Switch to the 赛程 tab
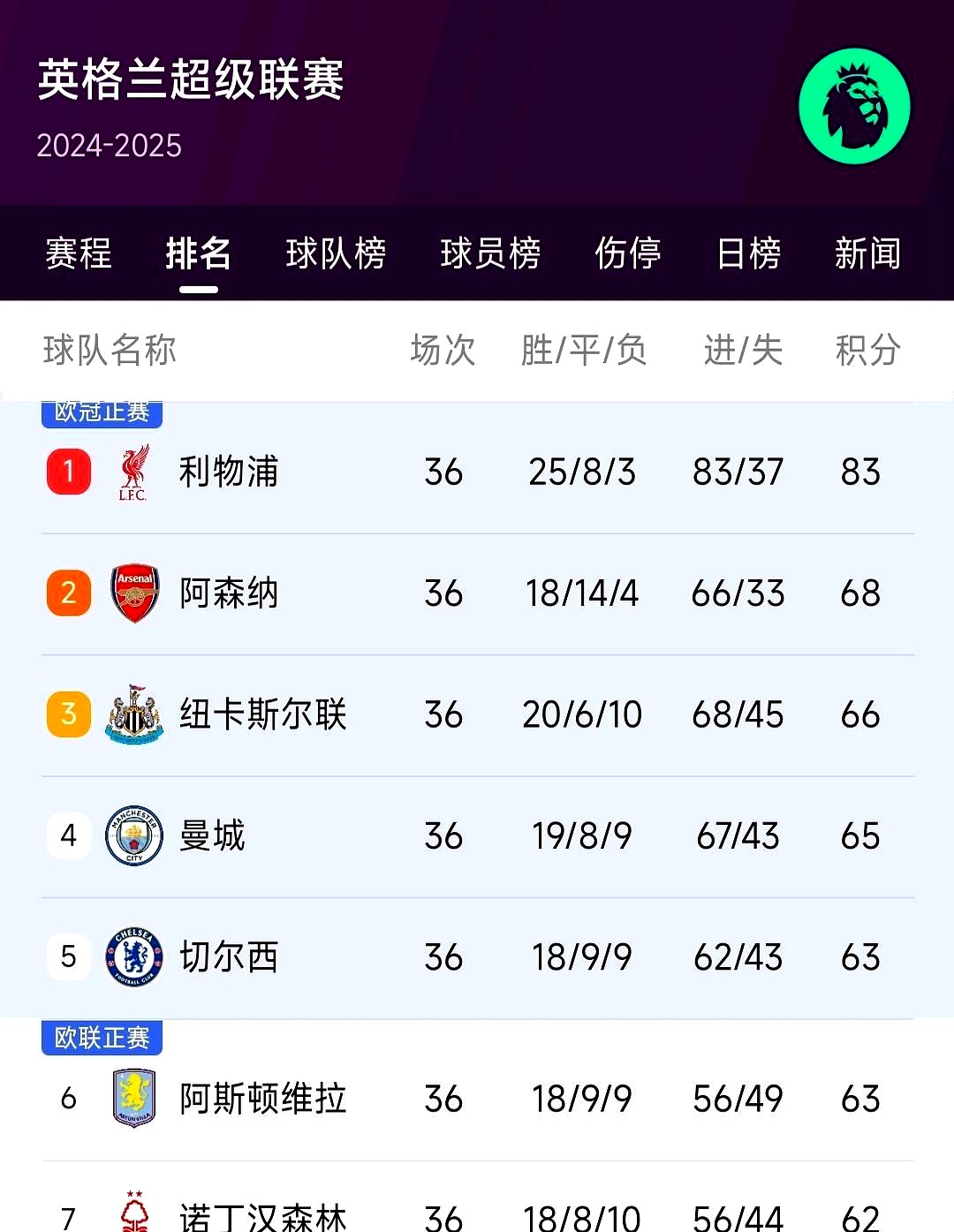The width and height of the screenshot is (954, 1232). pos(78,253)
